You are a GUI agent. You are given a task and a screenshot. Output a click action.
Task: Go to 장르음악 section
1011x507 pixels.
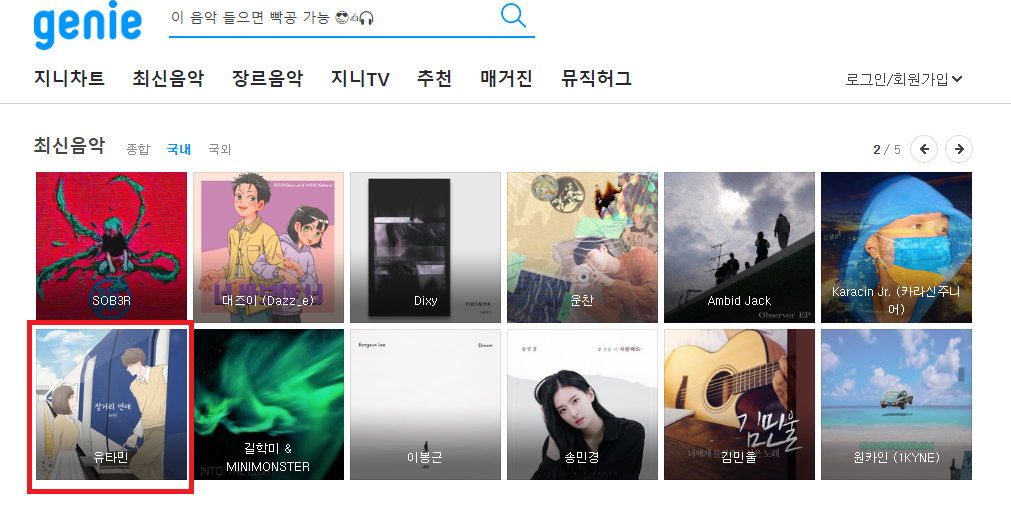(x=267, y=78)
